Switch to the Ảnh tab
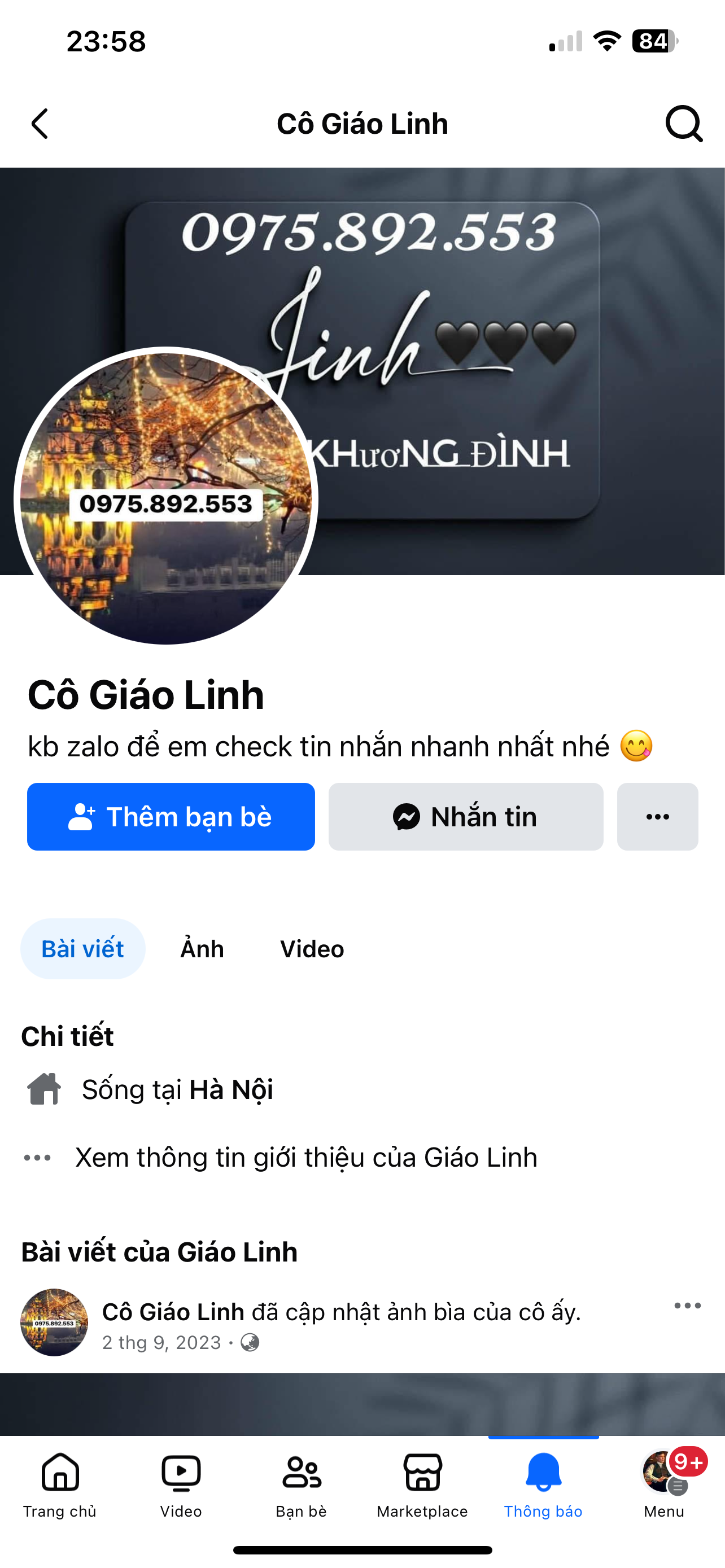The image size is (725, 1568). [x=202, y=949]
